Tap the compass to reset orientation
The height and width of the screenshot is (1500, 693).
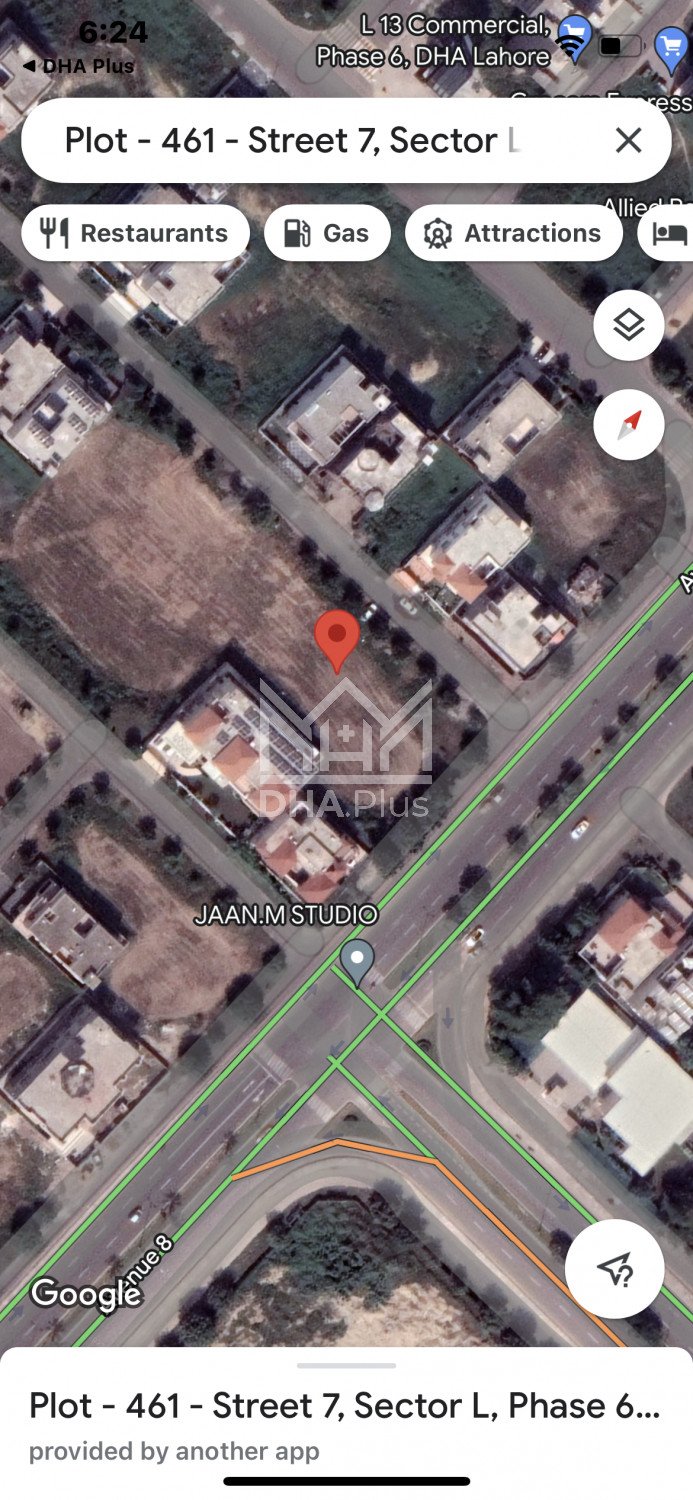pos(628,425)
